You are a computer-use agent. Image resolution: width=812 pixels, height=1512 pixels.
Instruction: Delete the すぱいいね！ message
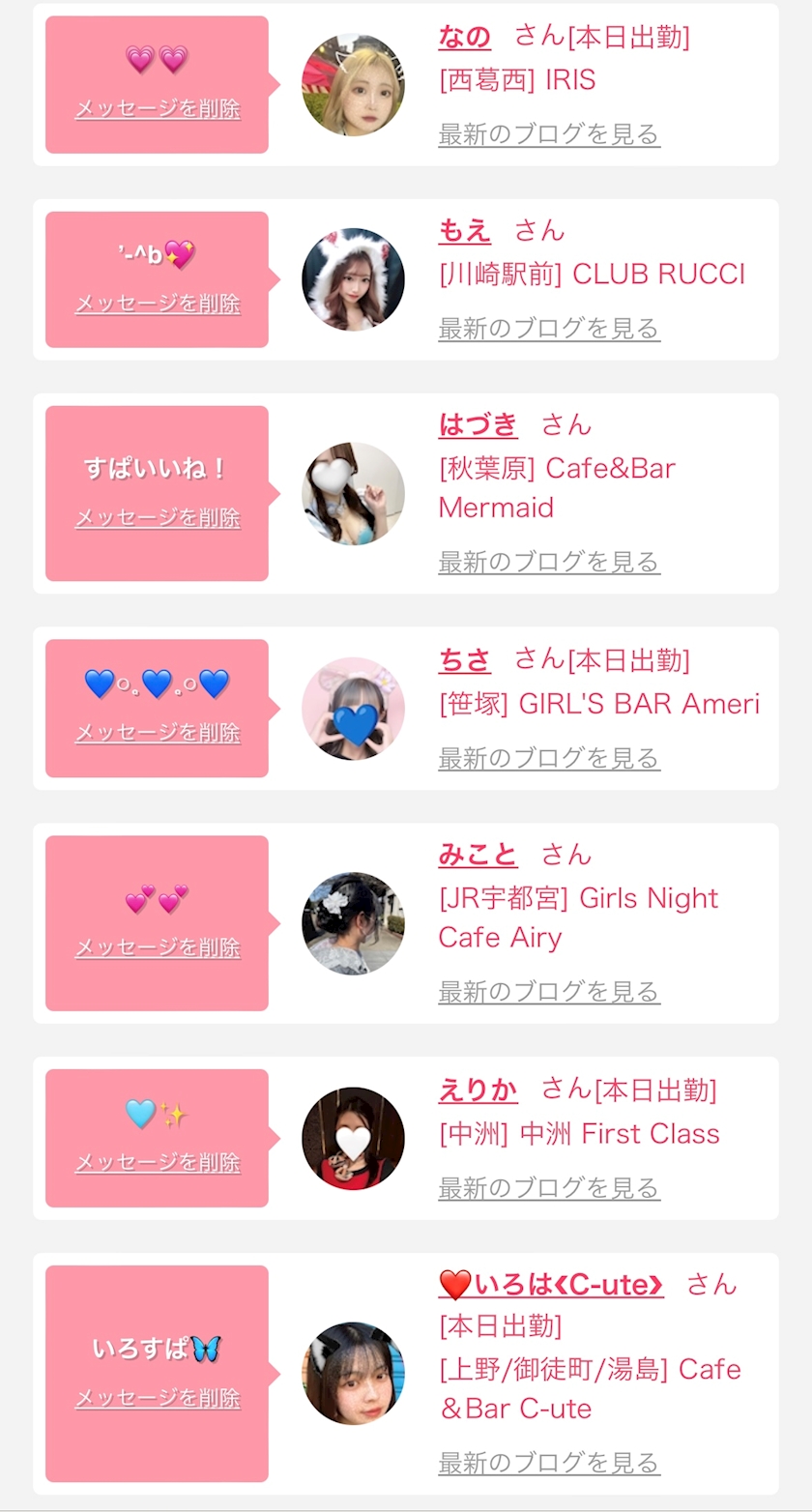[158, 517]
